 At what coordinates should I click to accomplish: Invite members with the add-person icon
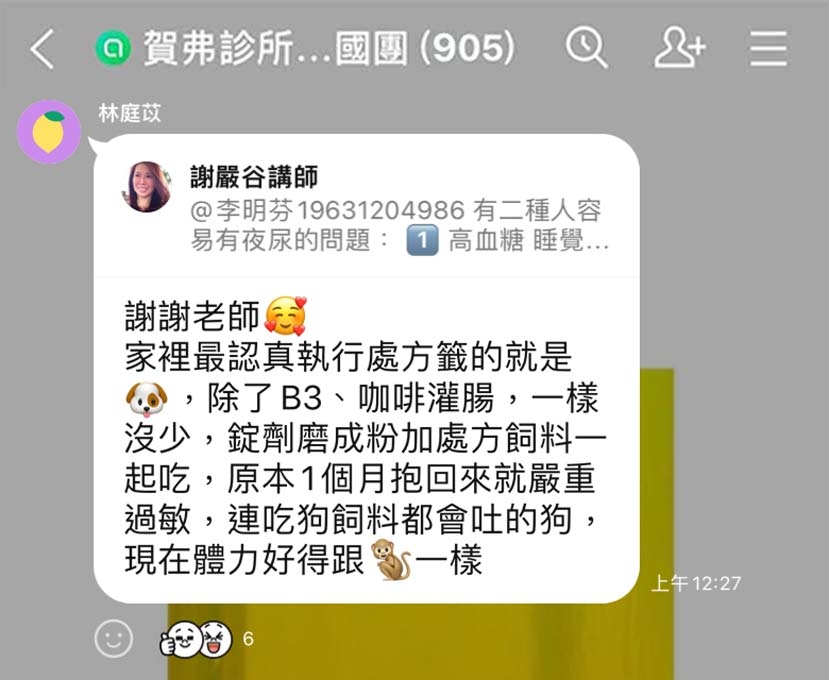click(x=679, y=47)
